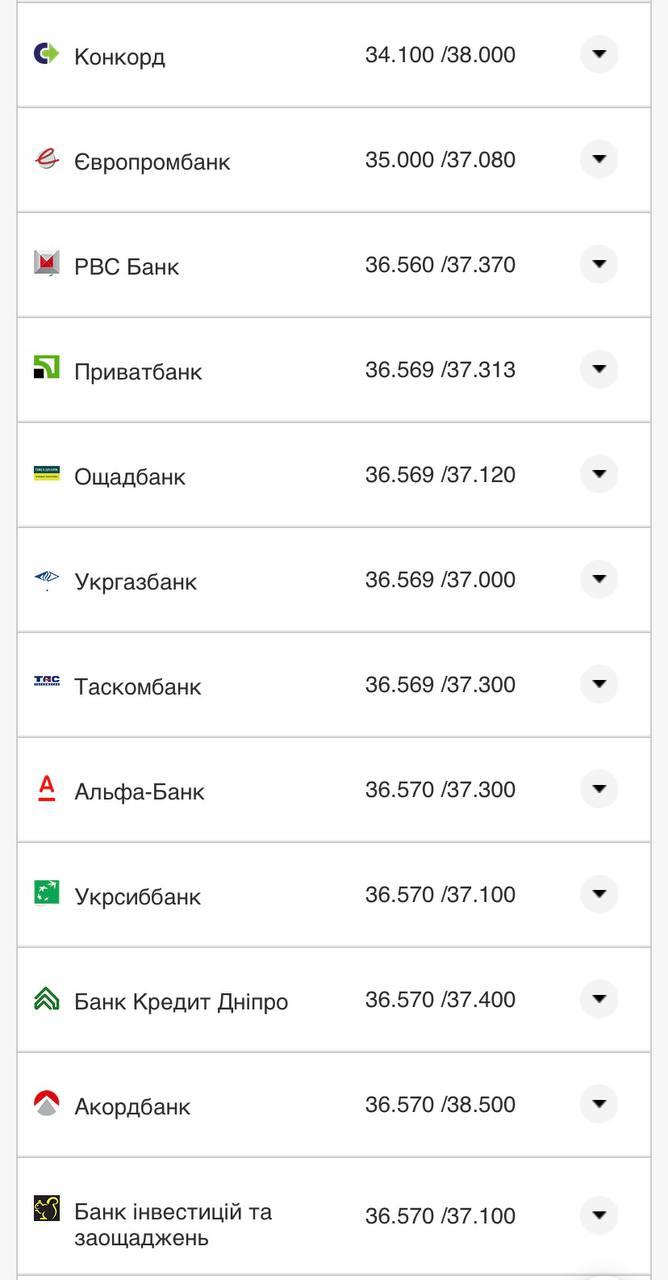Screen dimensions: 668x1280
Task: Expand Приватбанк currency rate details
Action: [599, 370]
